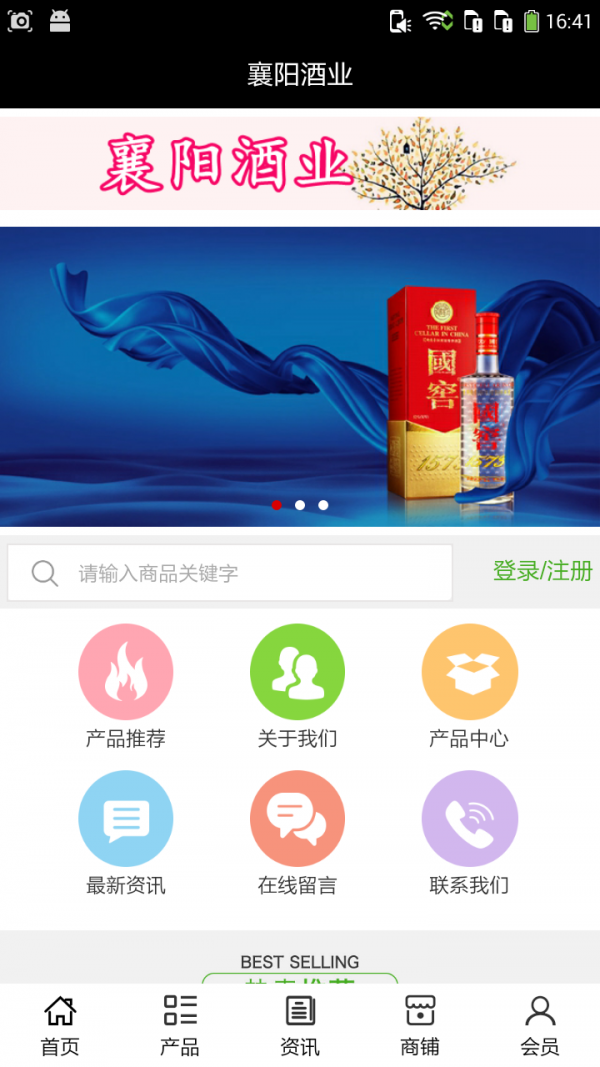The width and height of the screenshot is (600, 1067).
Task: Switch to the 会员 member tab
Action: [540, 1025]
